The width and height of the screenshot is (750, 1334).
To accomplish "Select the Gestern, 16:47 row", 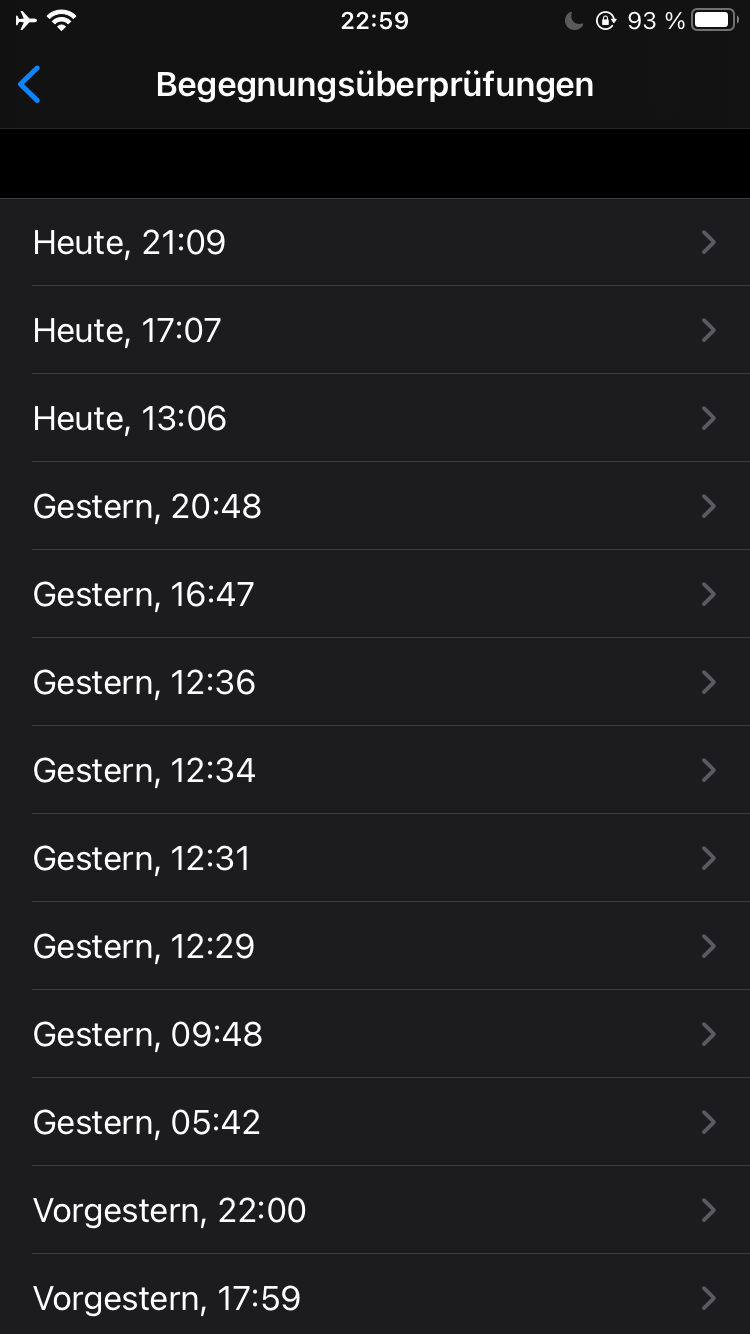I will click(375, 594).
